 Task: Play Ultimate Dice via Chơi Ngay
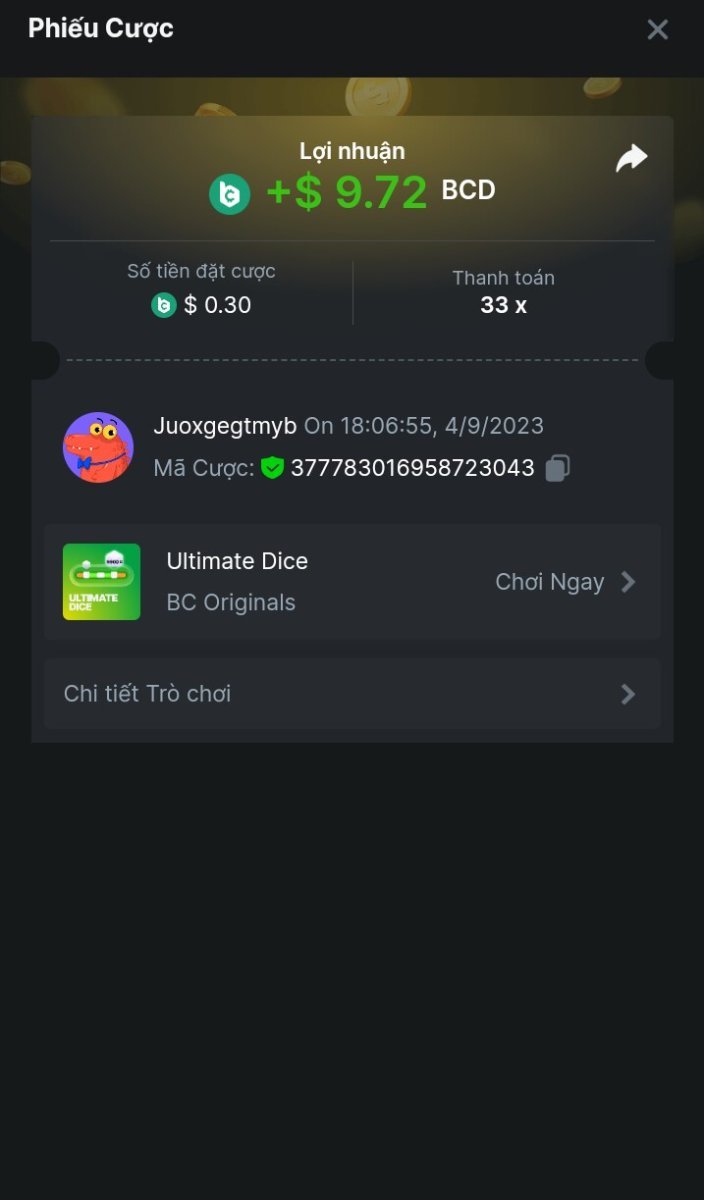click(x=565, y=582)
